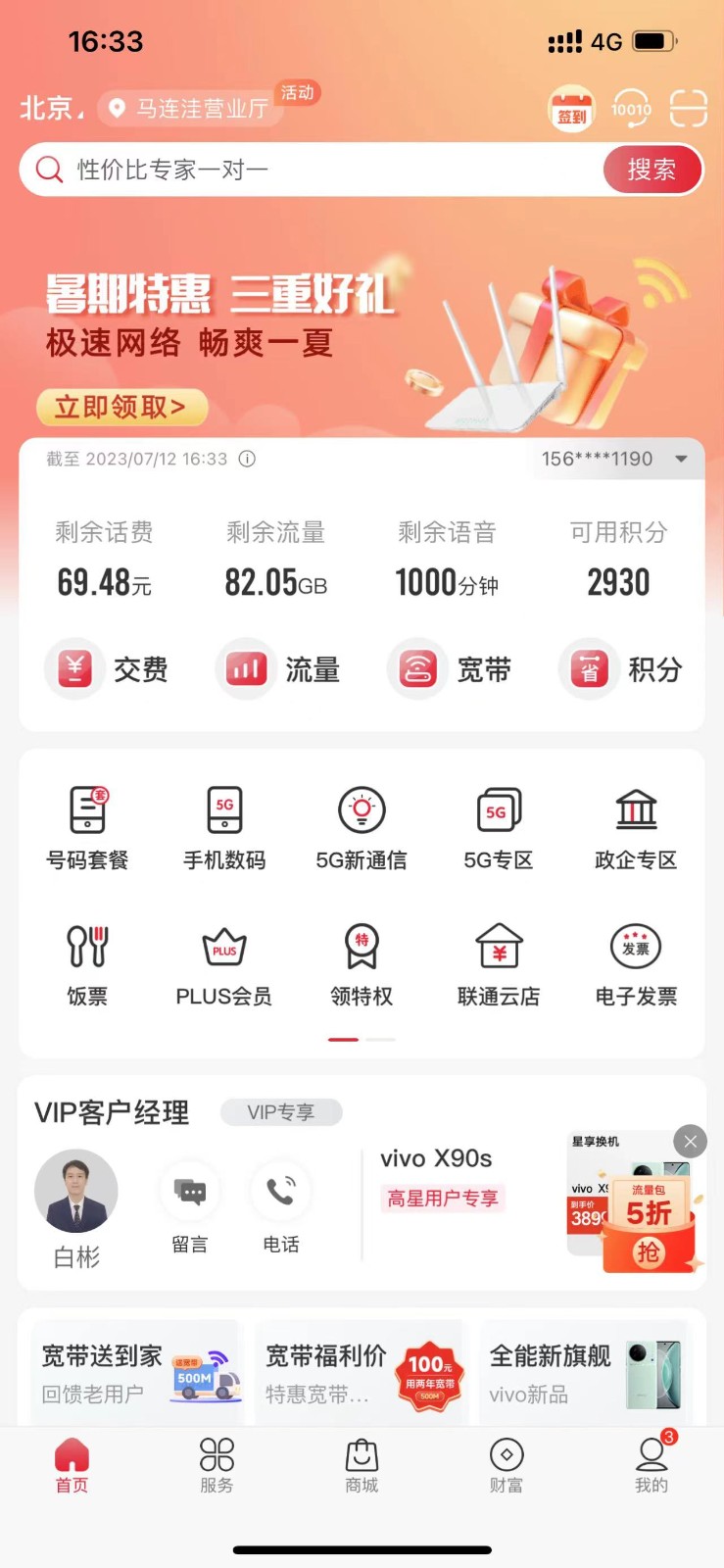
Task: Switch to the 商城 tab
Action: 362,1465
